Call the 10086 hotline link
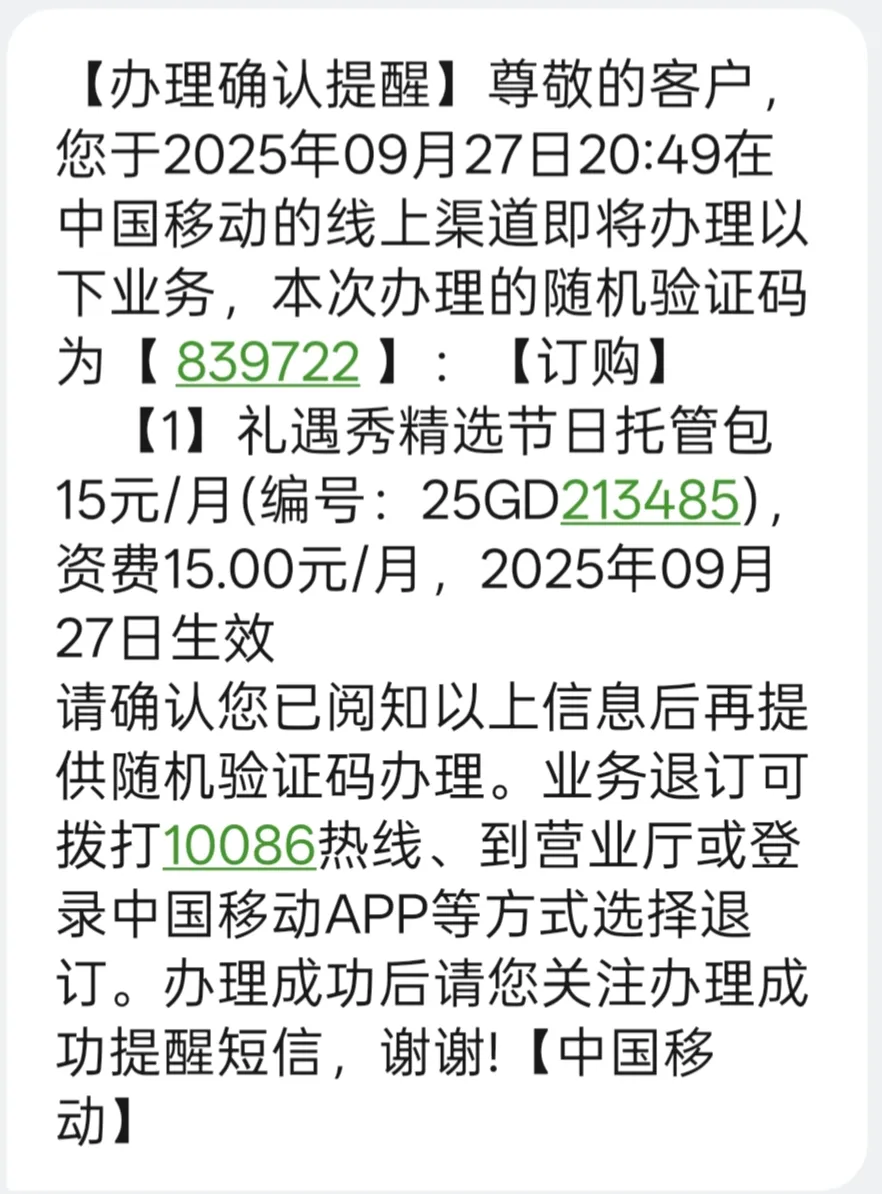 (x=239, y=847)
